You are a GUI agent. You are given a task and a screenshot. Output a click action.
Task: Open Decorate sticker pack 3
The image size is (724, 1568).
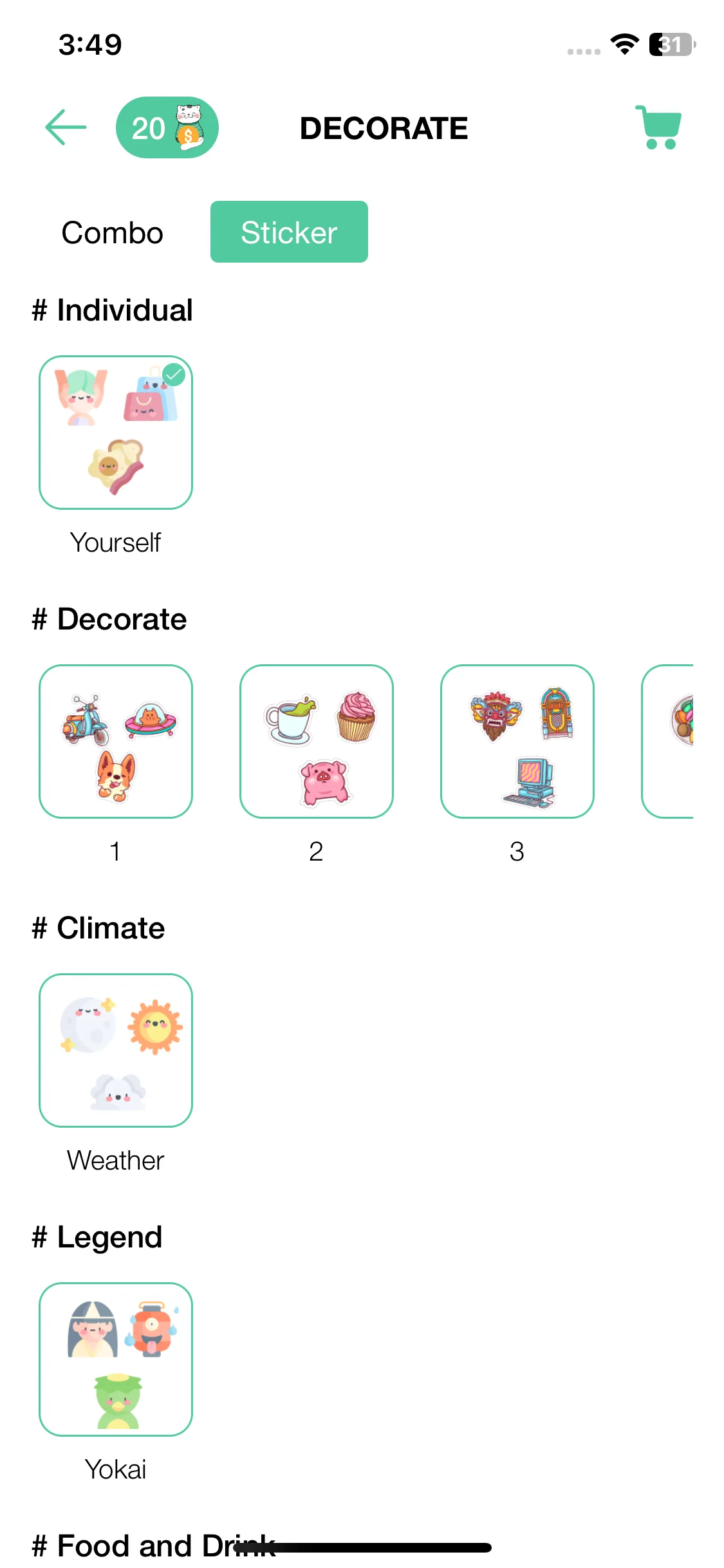click(517, 742)
